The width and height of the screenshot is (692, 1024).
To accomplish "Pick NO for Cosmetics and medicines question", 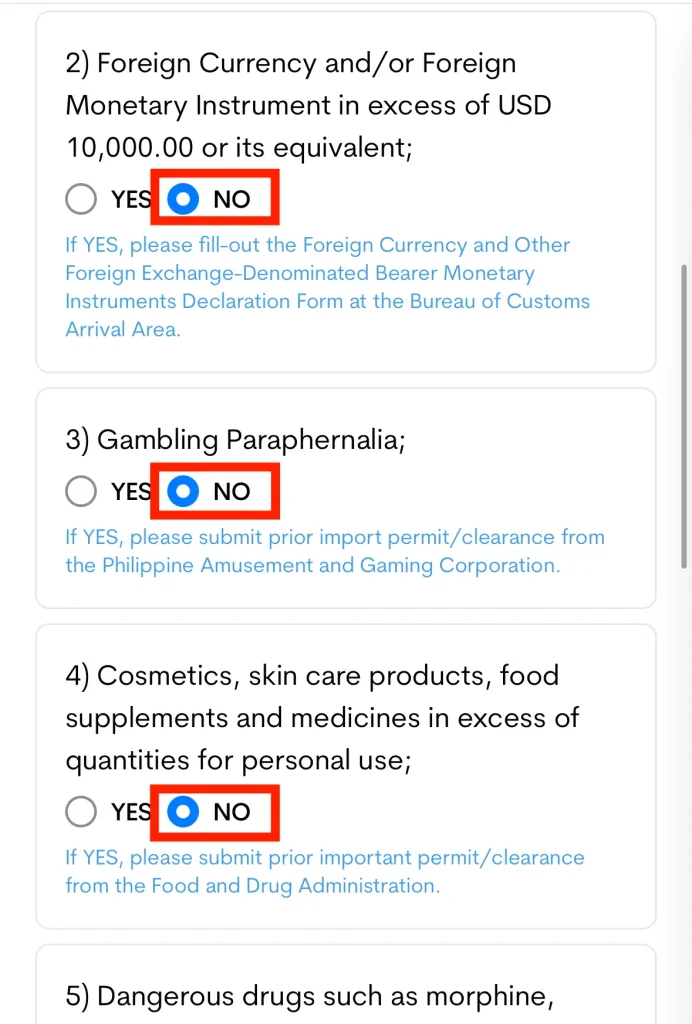I will tap(183, 811).
